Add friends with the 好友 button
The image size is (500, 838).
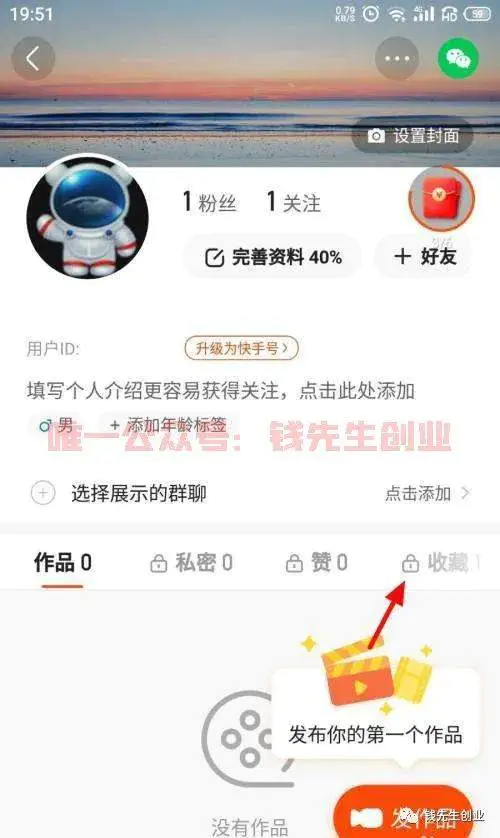click(424, 257)
